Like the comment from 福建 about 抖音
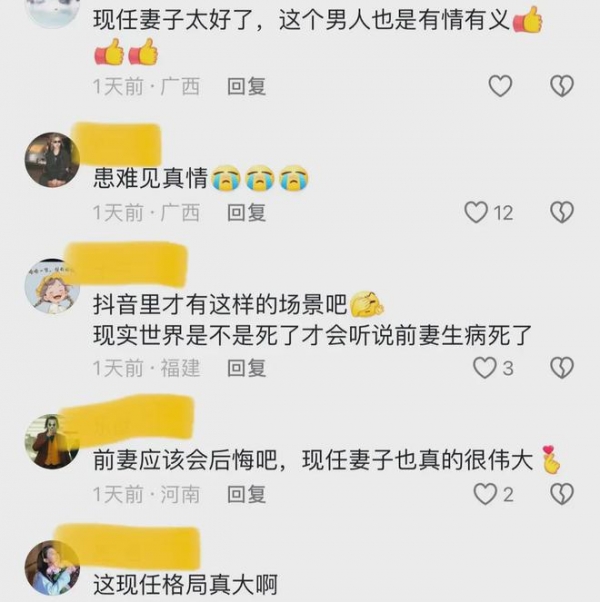This screenshot has width=600, height=602. pyautogui.click(x=485, y=368)
